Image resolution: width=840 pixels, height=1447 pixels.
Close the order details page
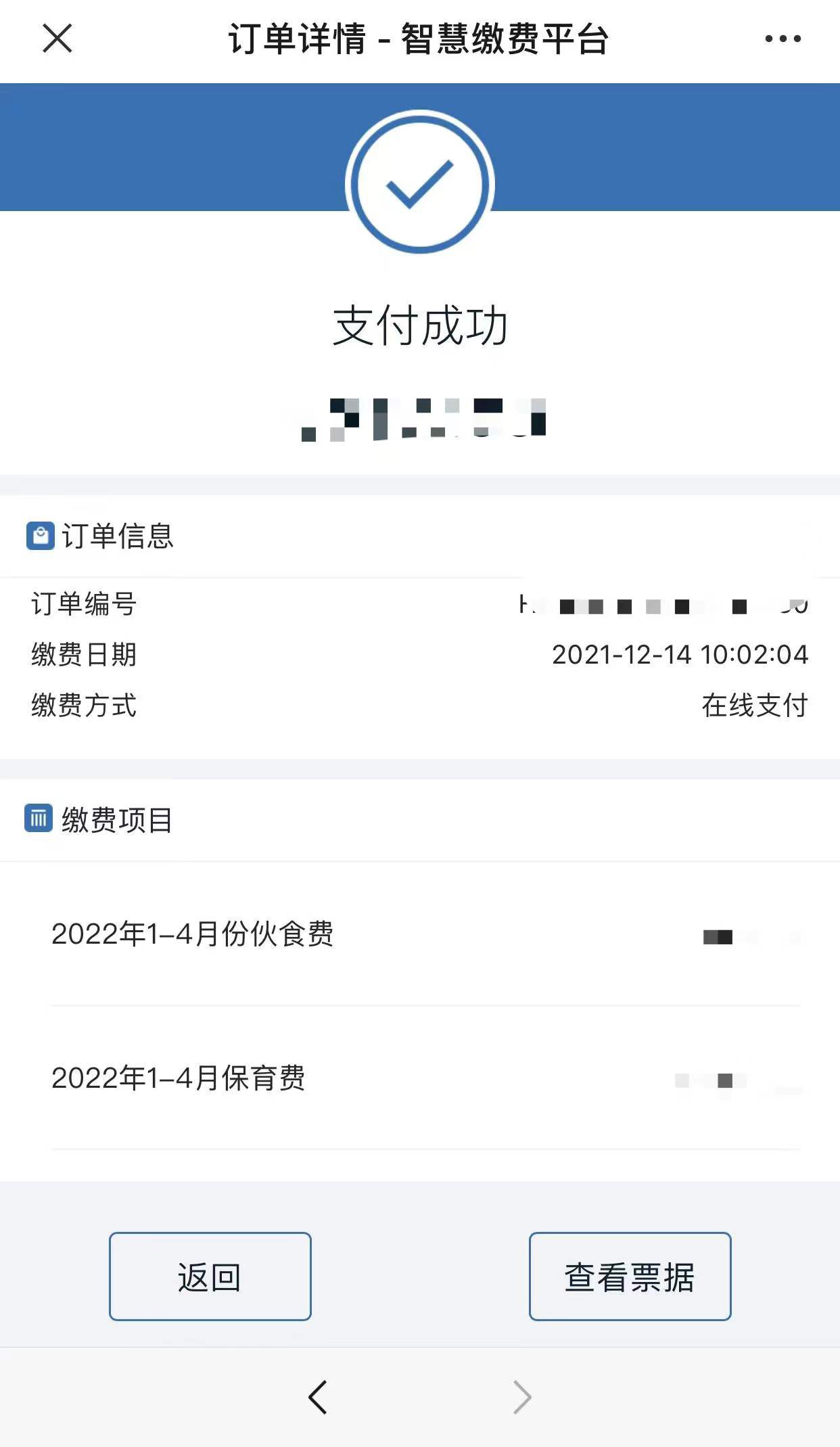pos(57,38)
